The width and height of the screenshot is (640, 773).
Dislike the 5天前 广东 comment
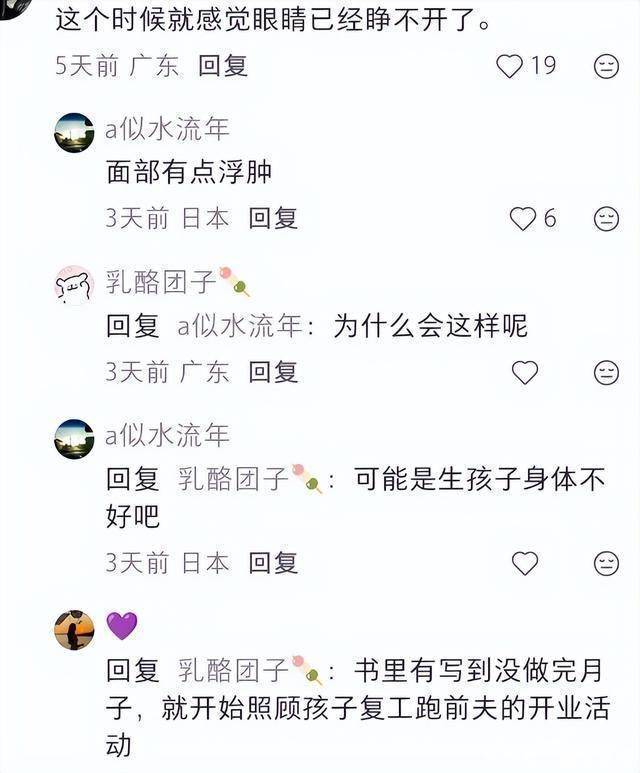[x=606, y=66]
